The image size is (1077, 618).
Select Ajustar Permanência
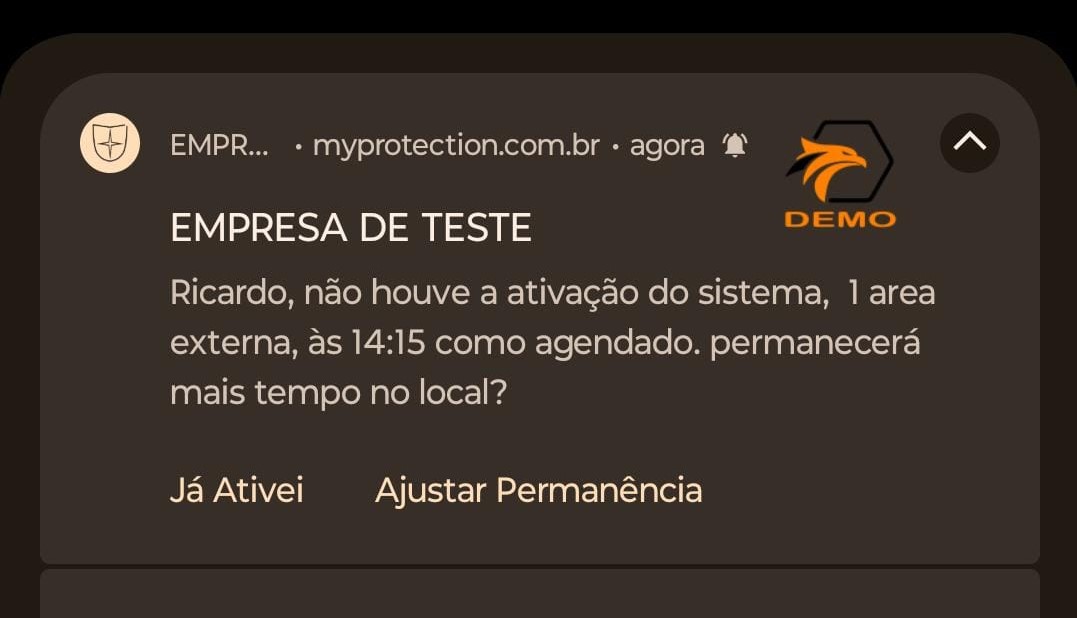(538, 490)
